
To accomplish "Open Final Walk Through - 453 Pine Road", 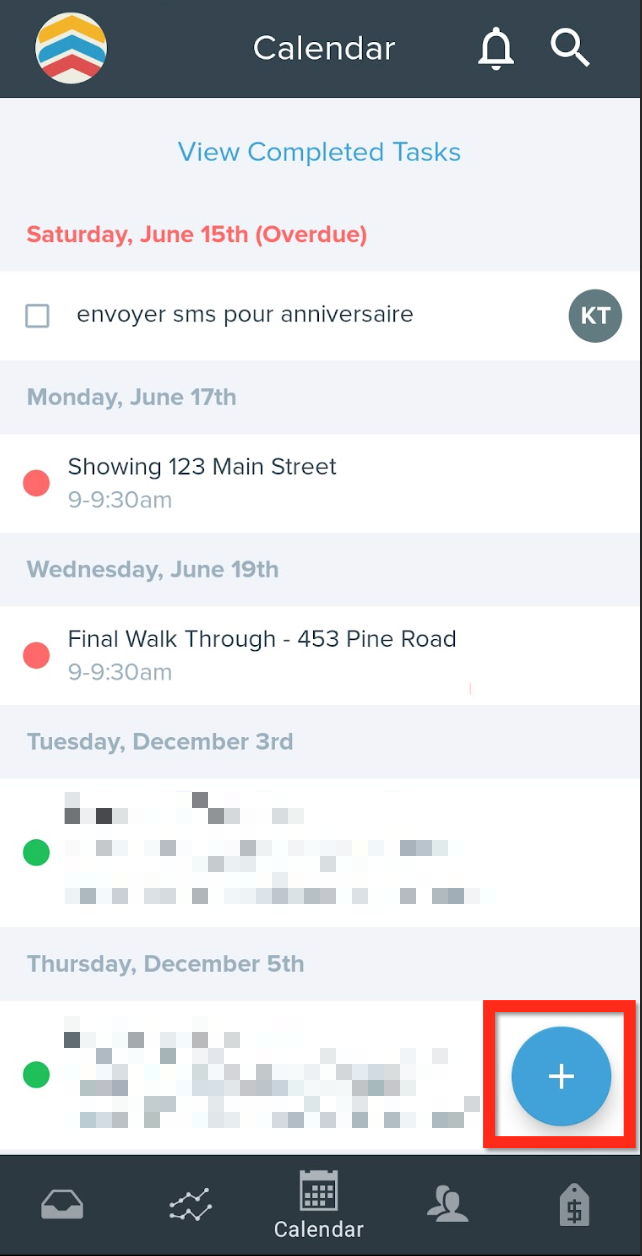I will point(320,655).
